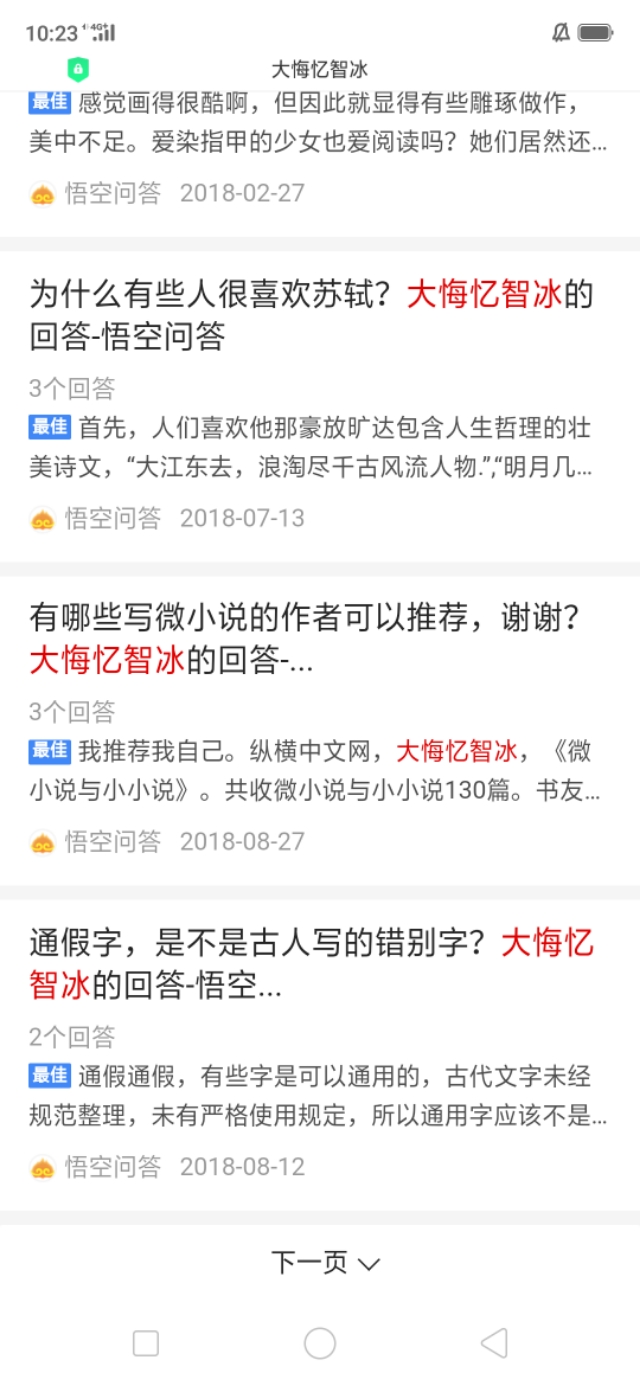Image resolution: width=640 pixels, height=1386 pixels.
Task: Go back with system back triangle
Action: coord(494,1343)
